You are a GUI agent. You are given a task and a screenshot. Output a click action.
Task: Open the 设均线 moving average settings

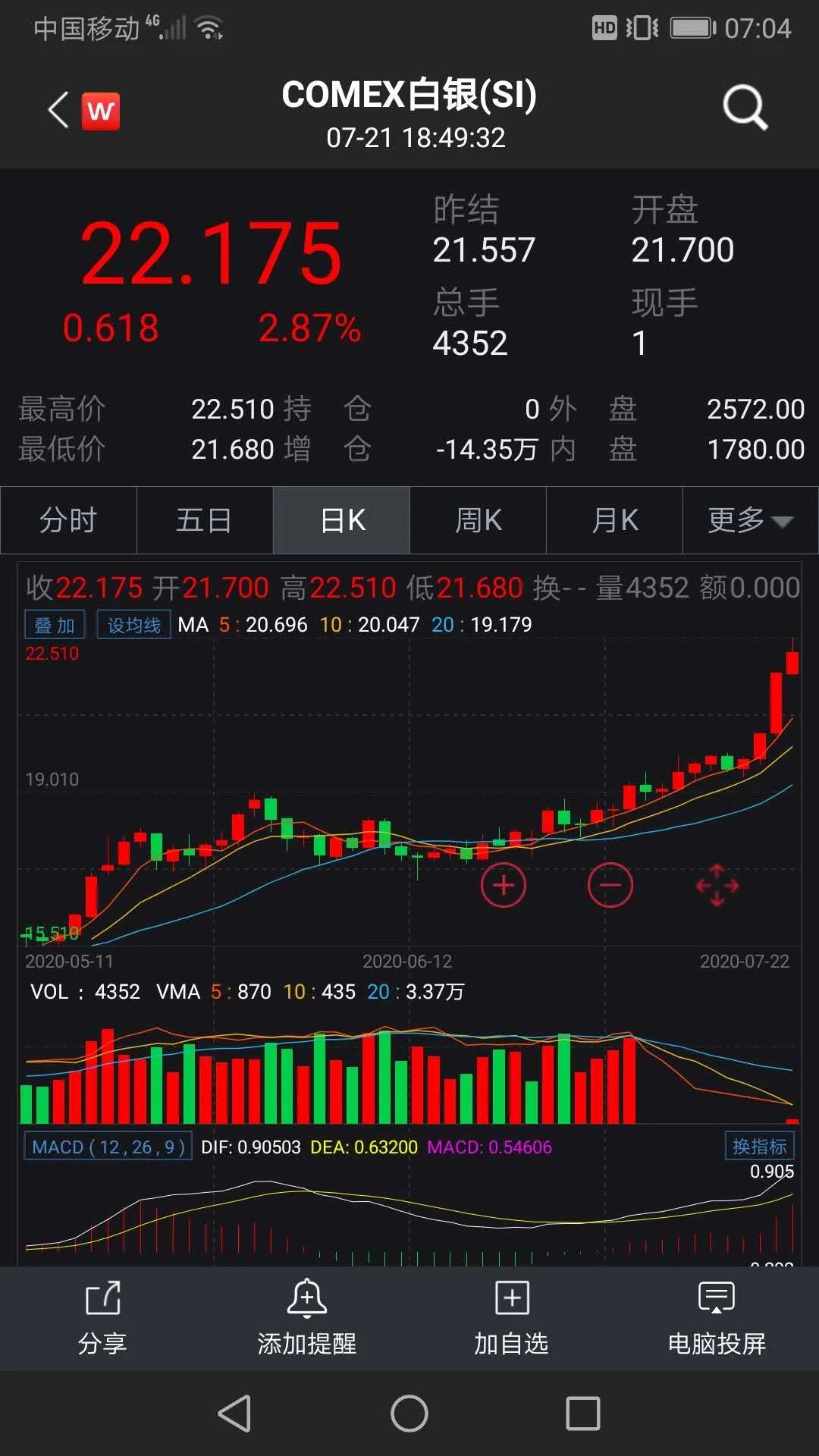click(x=133, y=625)
